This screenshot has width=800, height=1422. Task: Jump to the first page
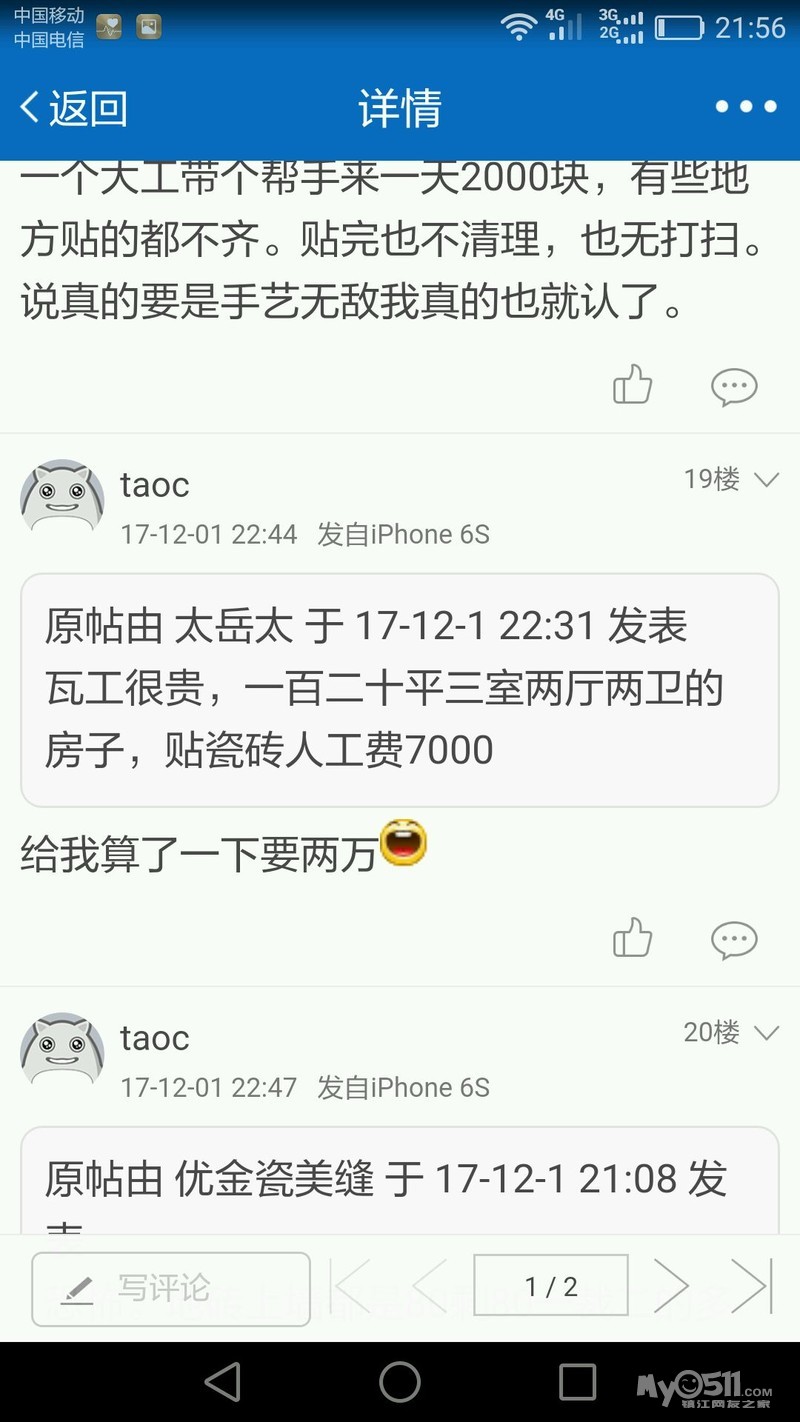coord(352,1286)
